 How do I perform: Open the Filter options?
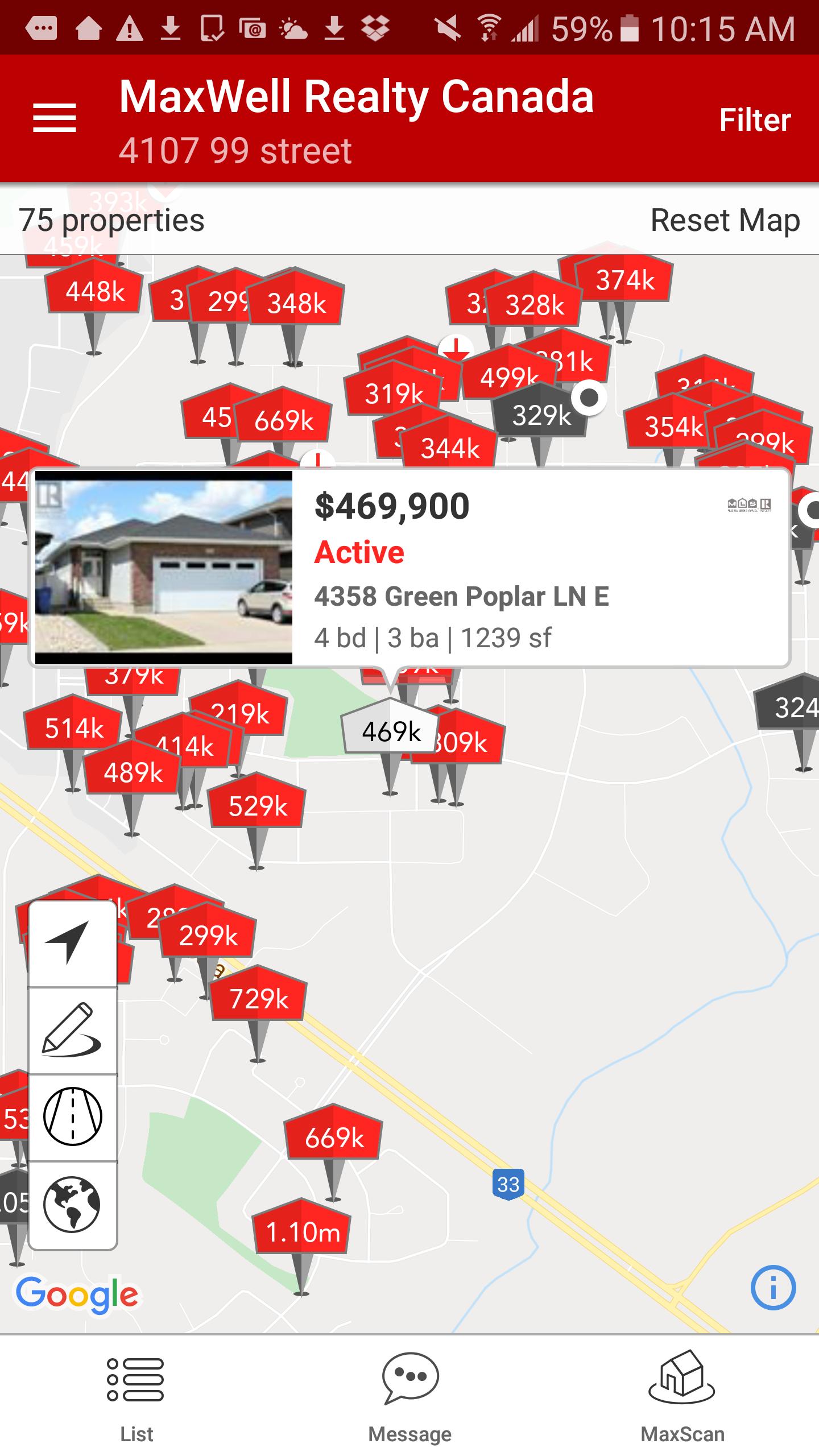[x=755, y=120]
